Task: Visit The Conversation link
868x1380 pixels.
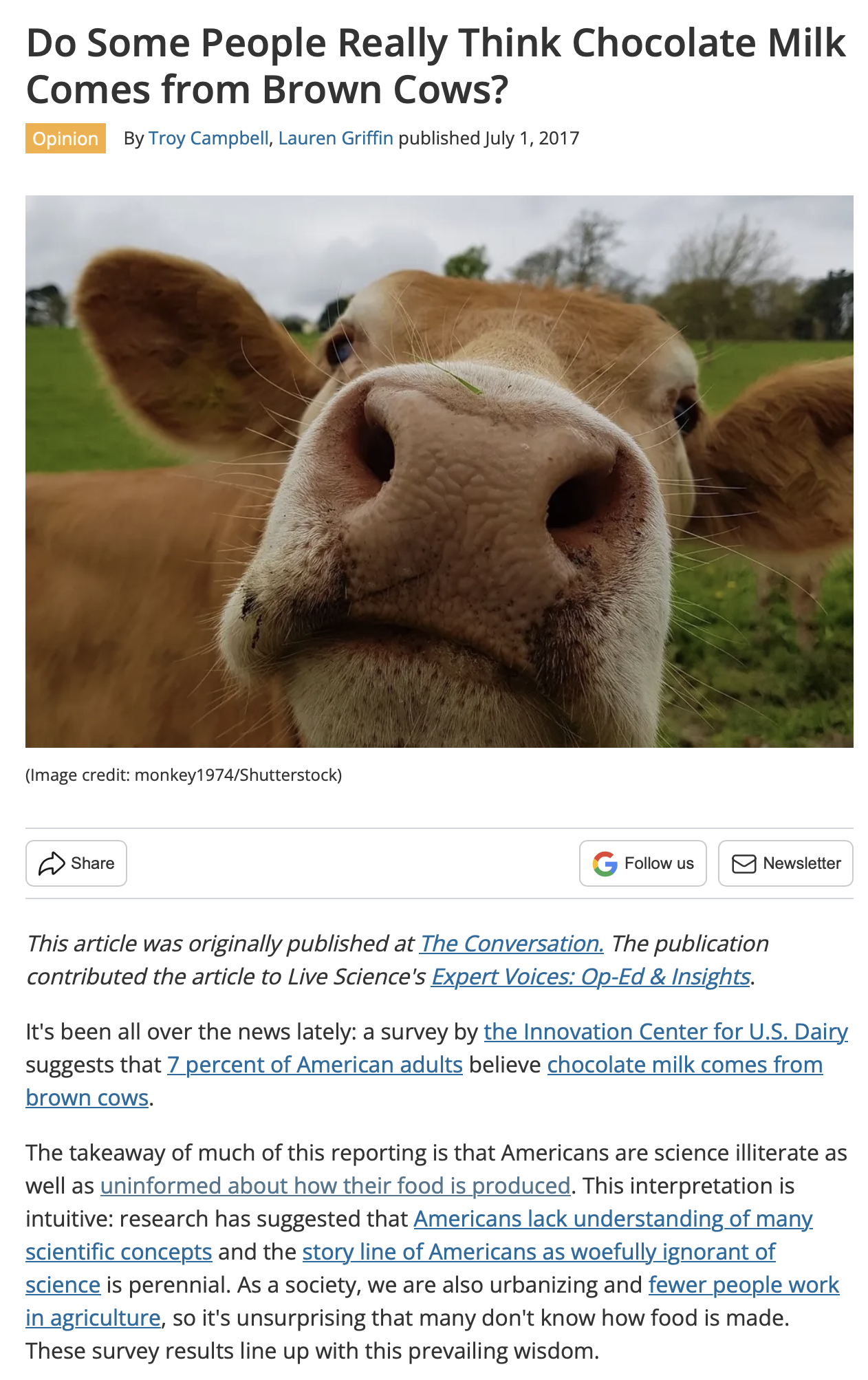Action: click(512, 943)
